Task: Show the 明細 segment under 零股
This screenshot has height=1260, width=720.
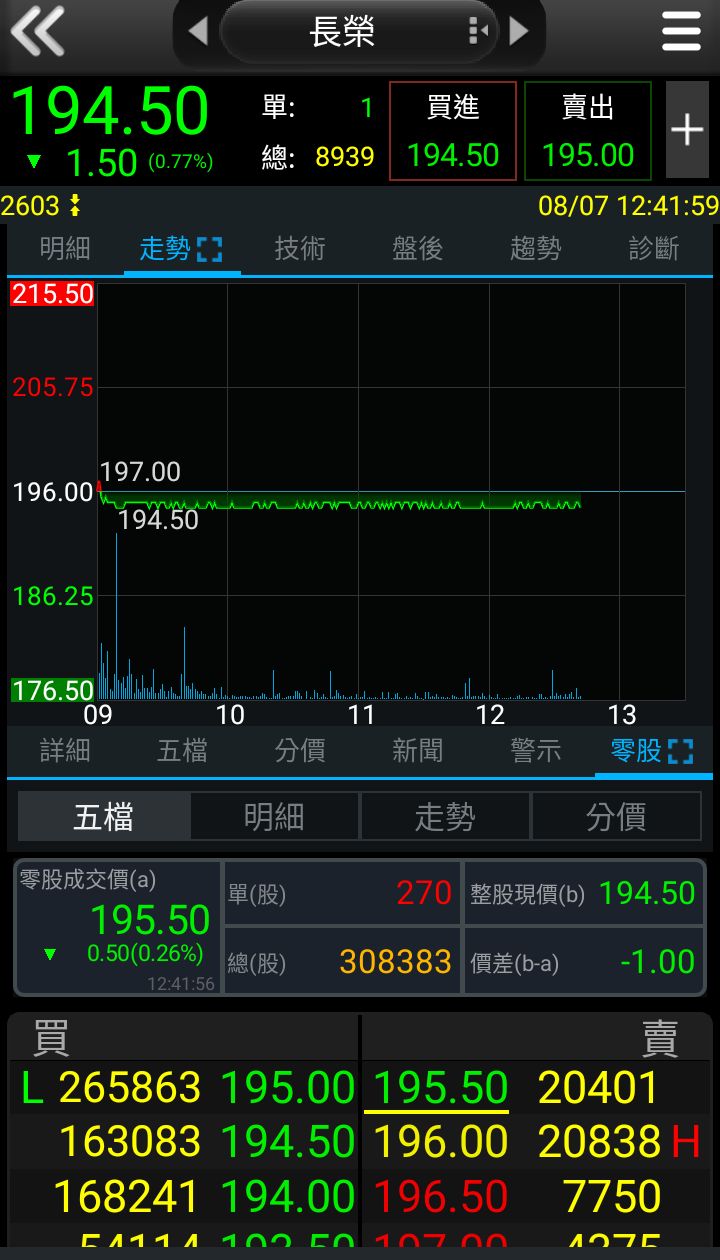Action: (x=274, y=817)
